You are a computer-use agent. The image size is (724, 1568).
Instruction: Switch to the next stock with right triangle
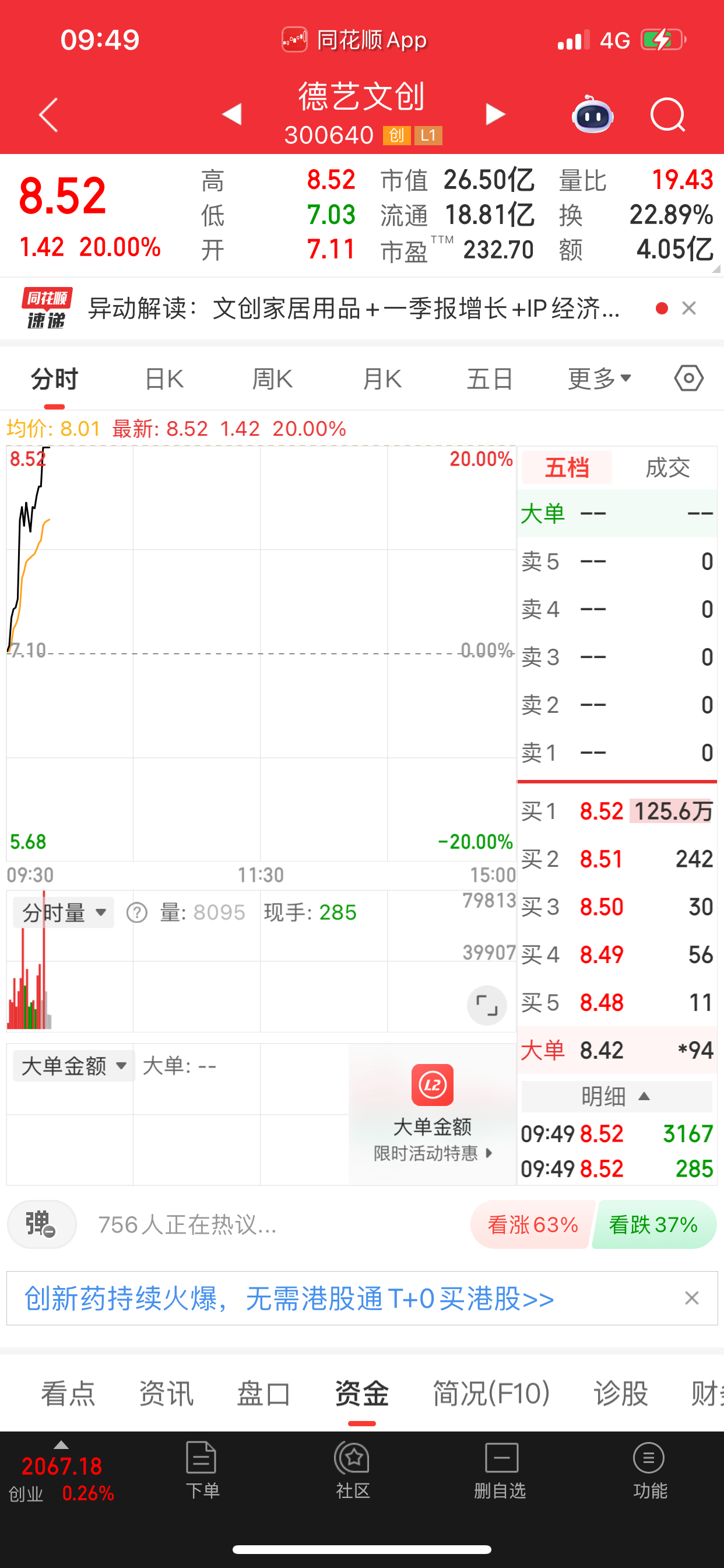(x=495, y=114)
